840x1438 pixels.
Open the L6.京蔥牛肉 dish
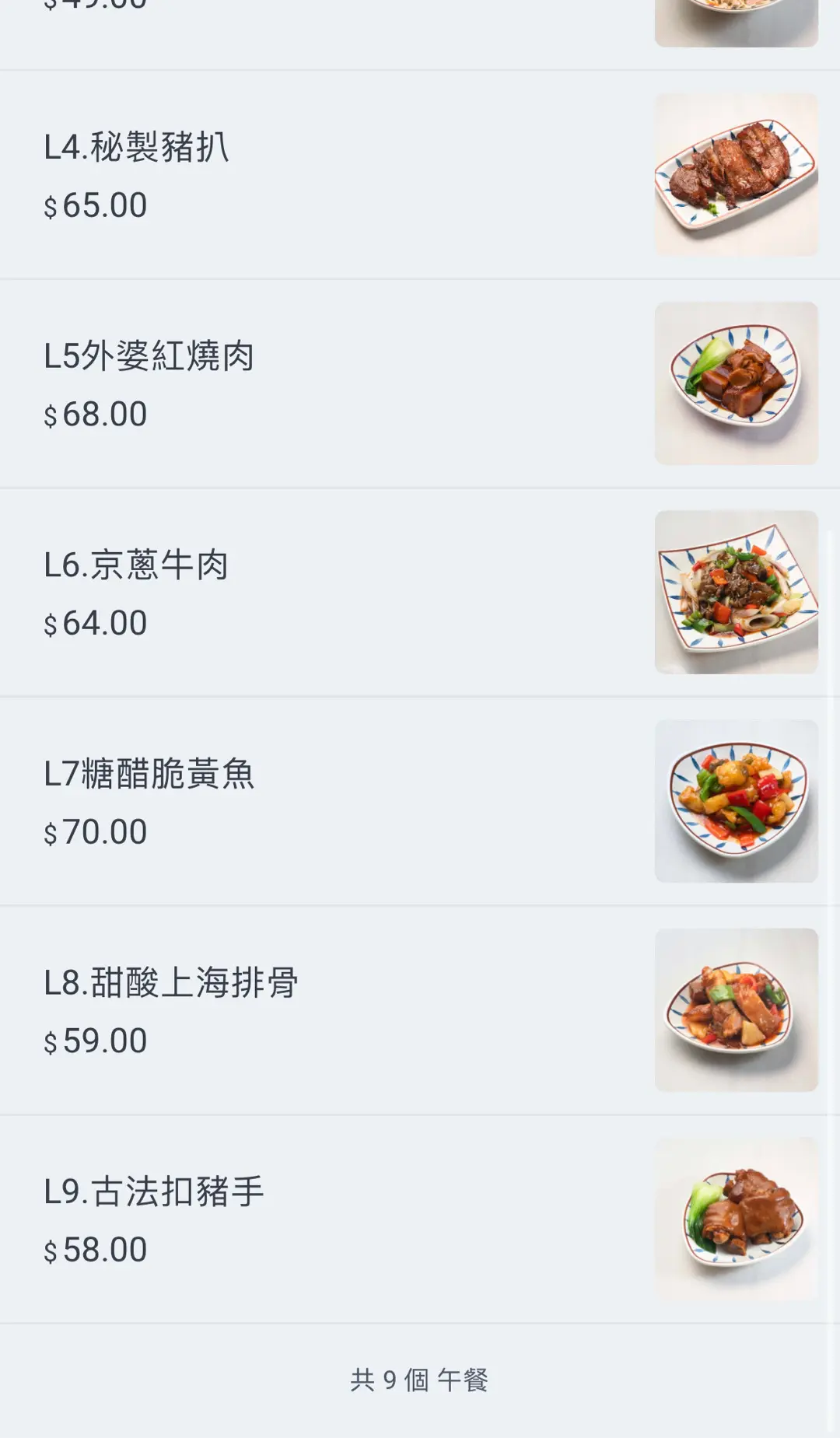(420, 593)
